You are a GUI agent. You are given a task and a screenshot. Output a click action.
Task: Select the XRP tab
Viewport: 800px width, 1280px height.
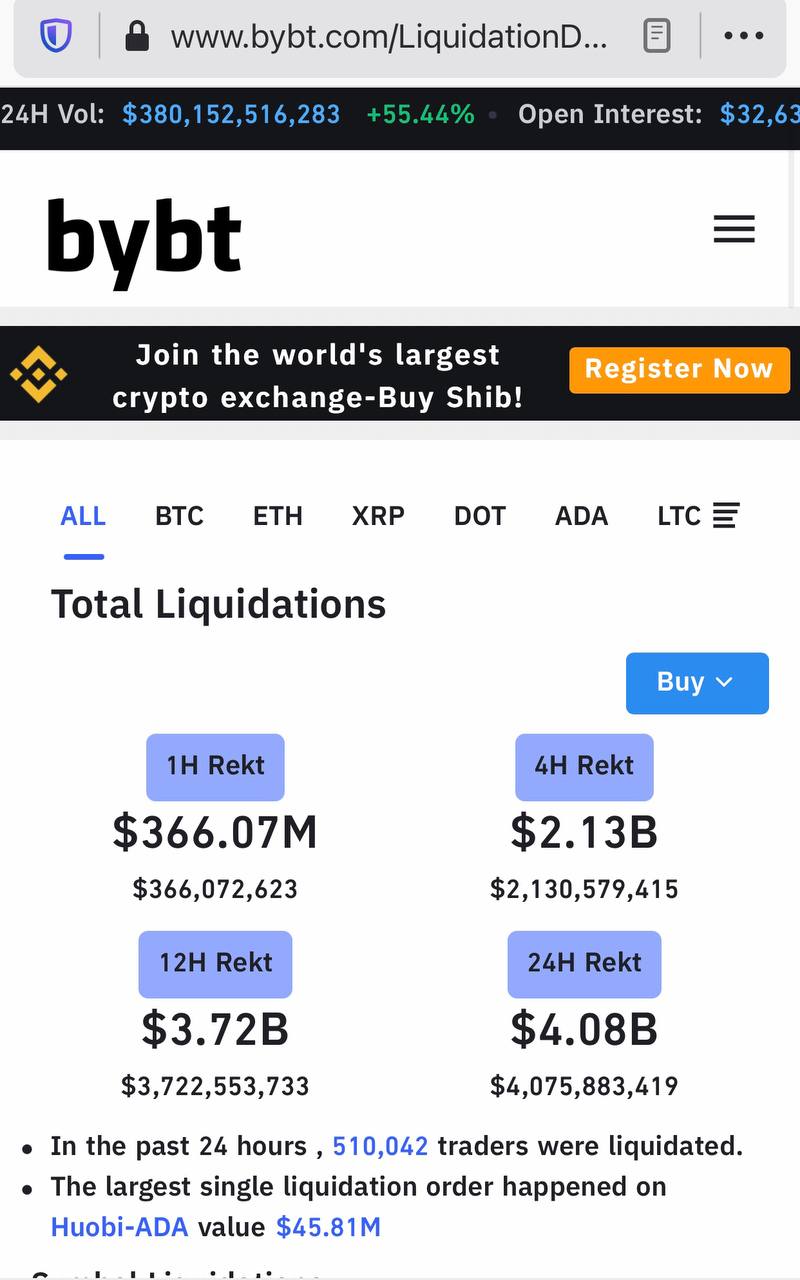[x=378, y=516]
